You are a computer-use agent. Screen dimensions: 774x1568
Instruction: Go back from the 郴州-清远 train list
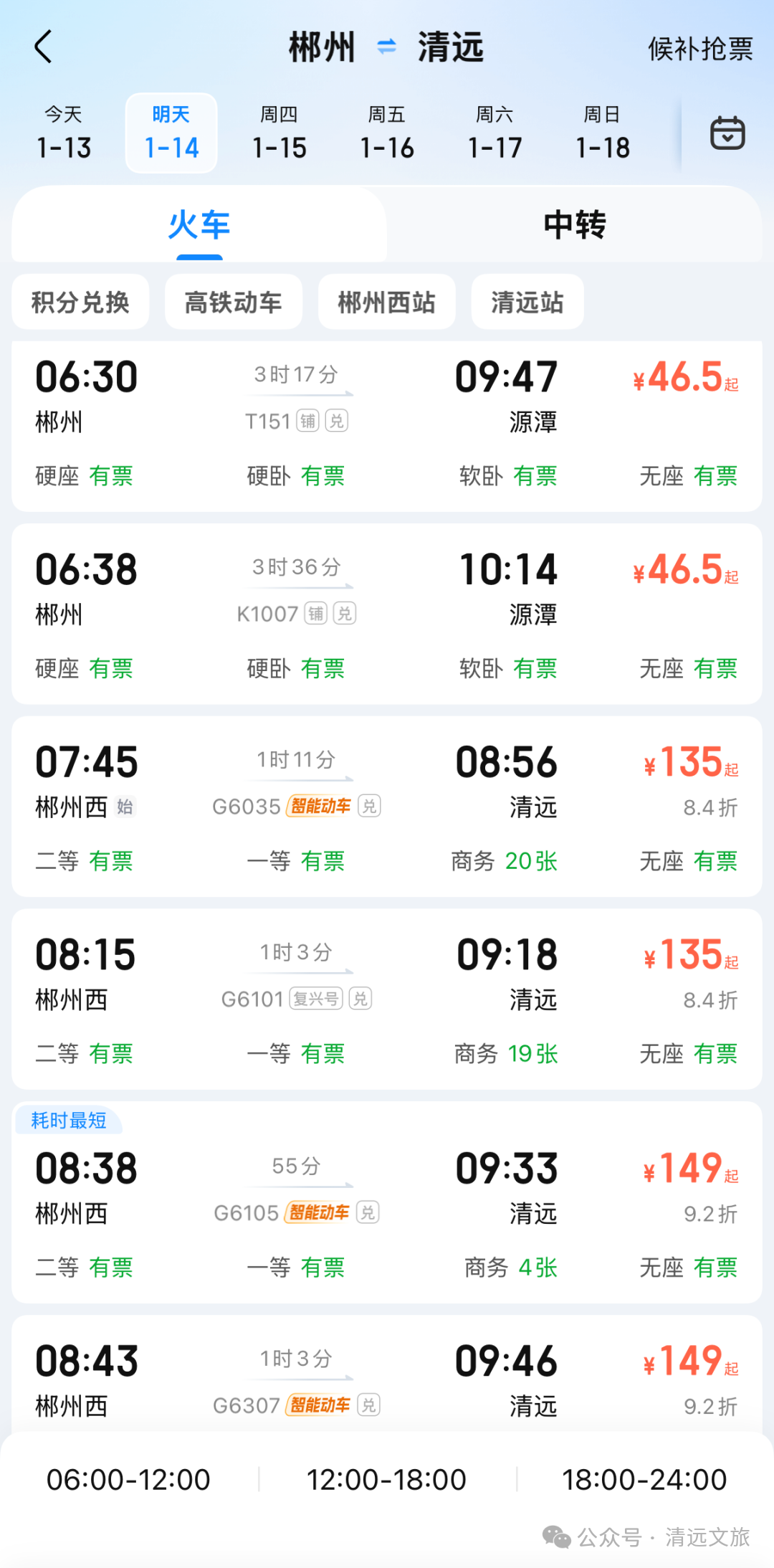pos(44,47)
